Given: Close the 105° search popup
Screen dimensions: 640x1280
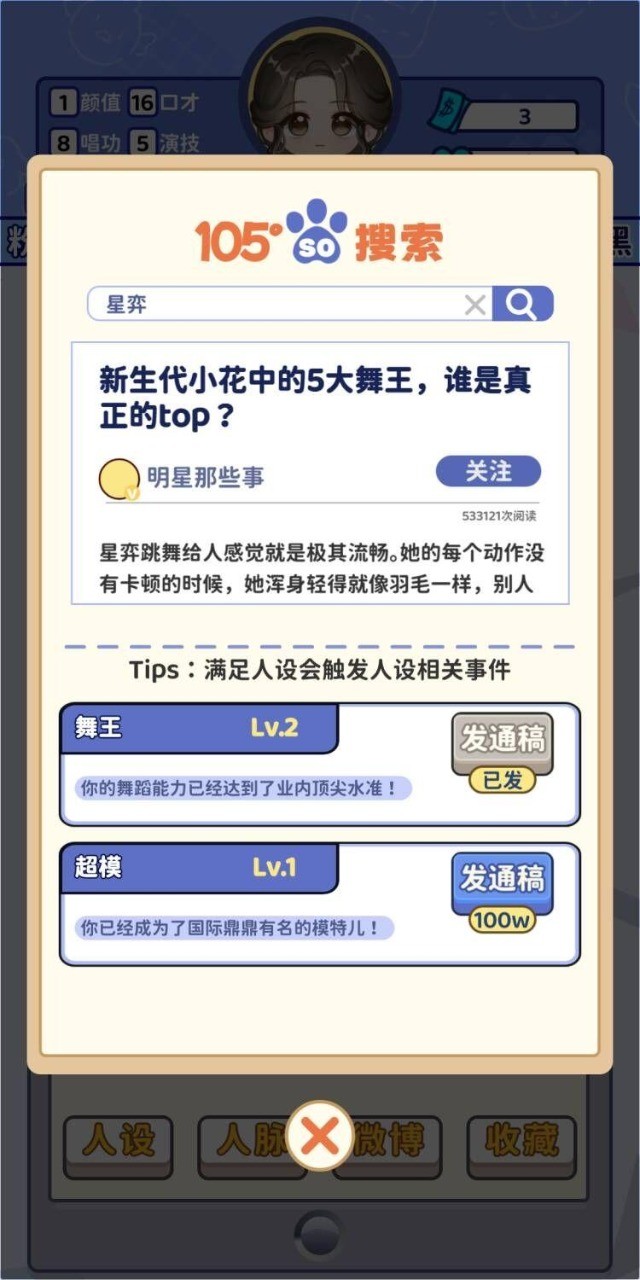Looking at the screenshot, I should pyautogui.click(x=319, y=1137).
